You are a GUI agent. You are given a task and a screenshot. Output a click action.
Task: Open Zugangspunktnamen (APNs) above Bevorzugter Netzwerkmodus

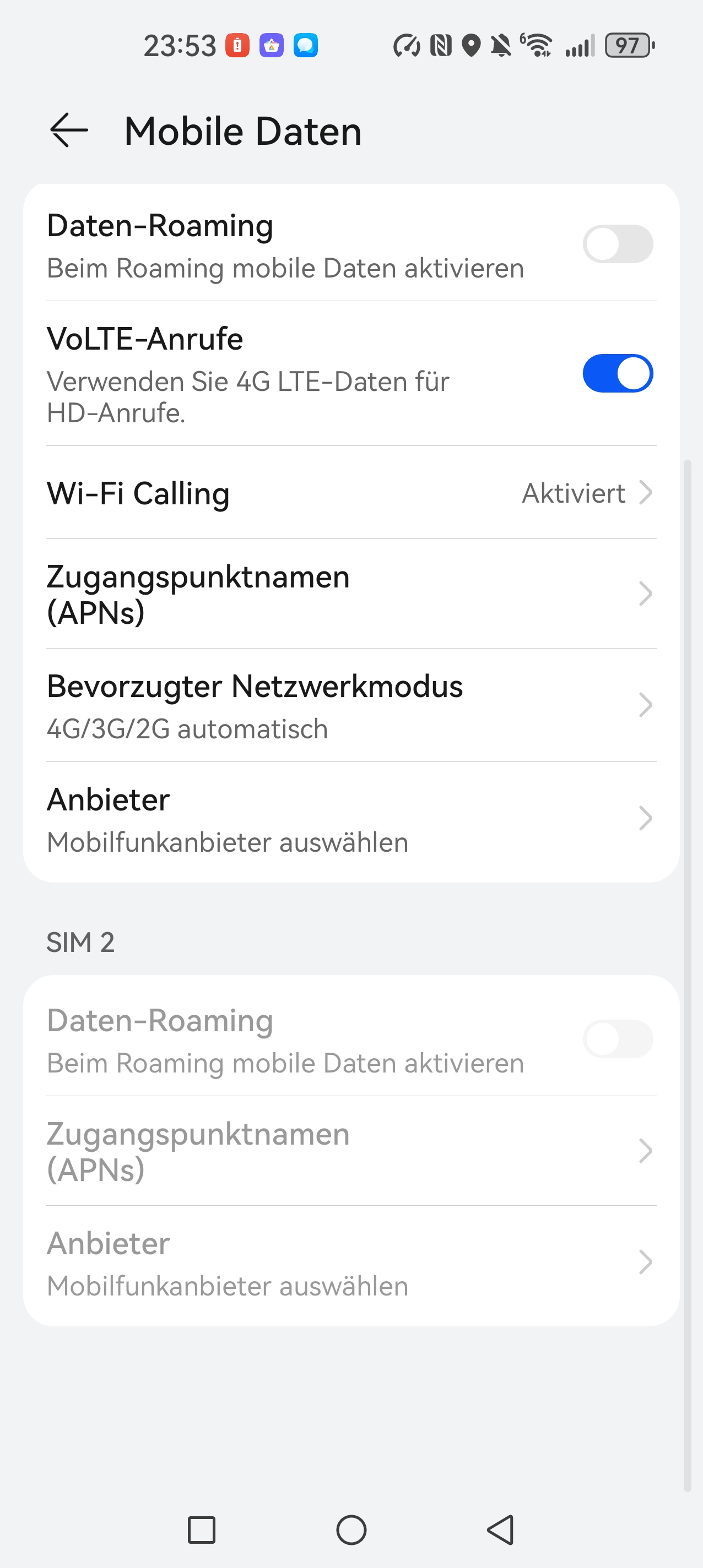pos(351,594)
